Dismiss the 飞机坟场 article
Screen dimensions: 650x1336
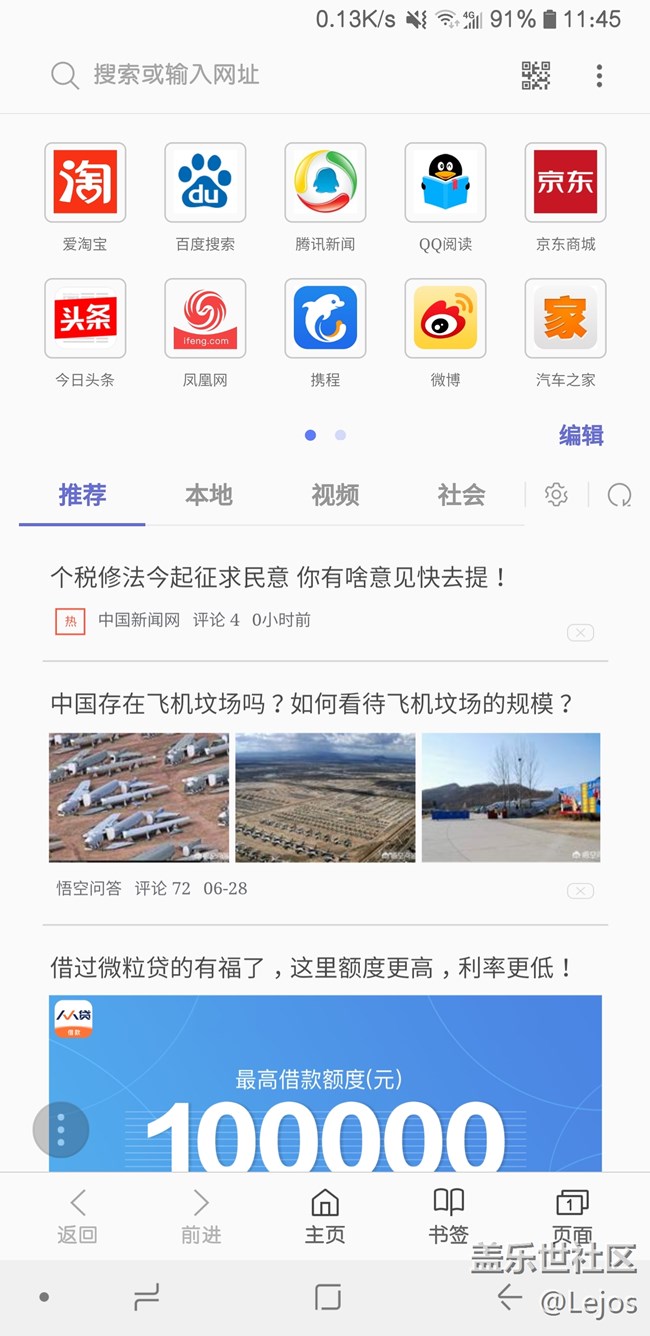[580, 891]
